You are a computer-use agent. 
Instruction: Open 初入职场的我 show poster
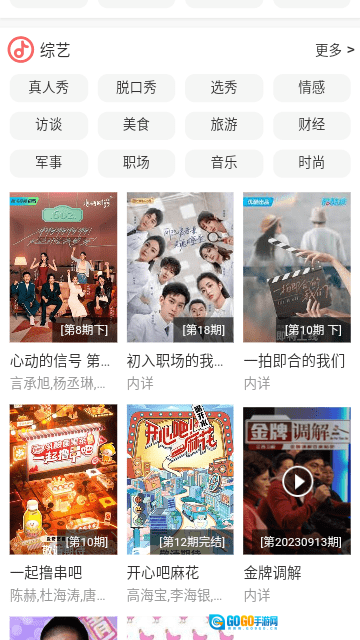tap(180, 267)
